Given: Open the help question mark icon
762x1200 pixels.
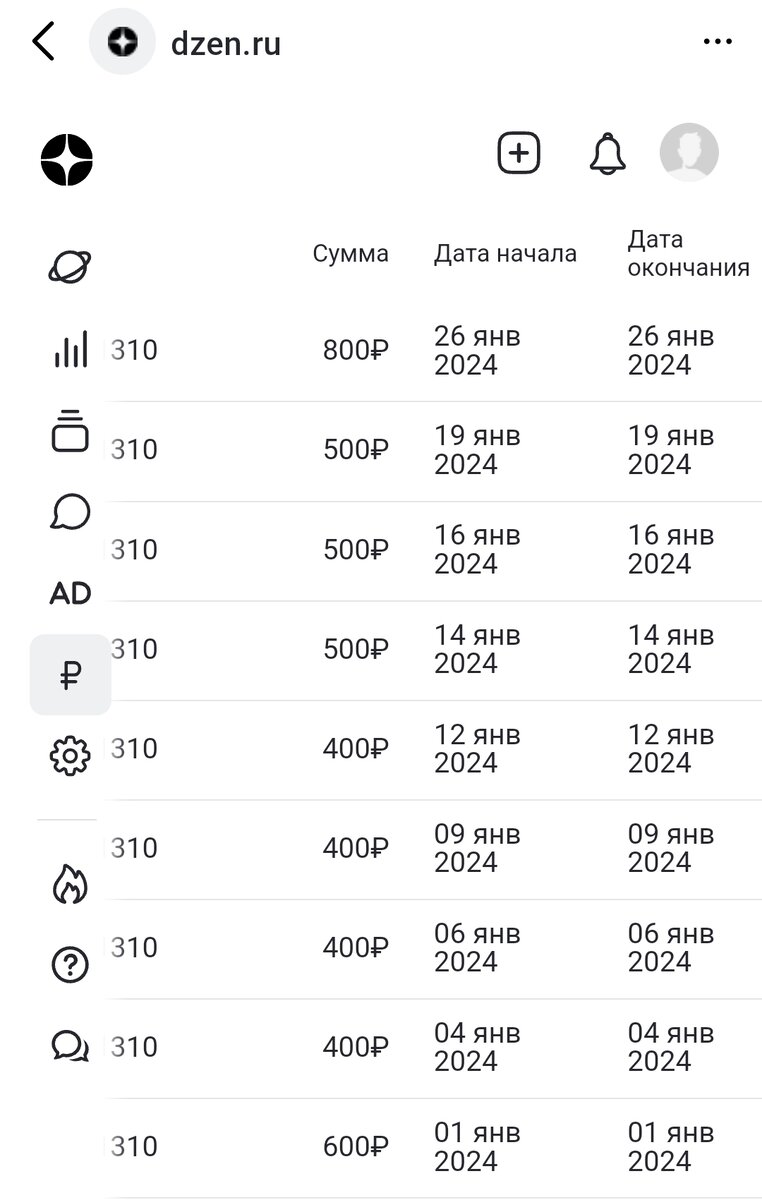Looking at the screenshot, I should [x=69, y=963].
